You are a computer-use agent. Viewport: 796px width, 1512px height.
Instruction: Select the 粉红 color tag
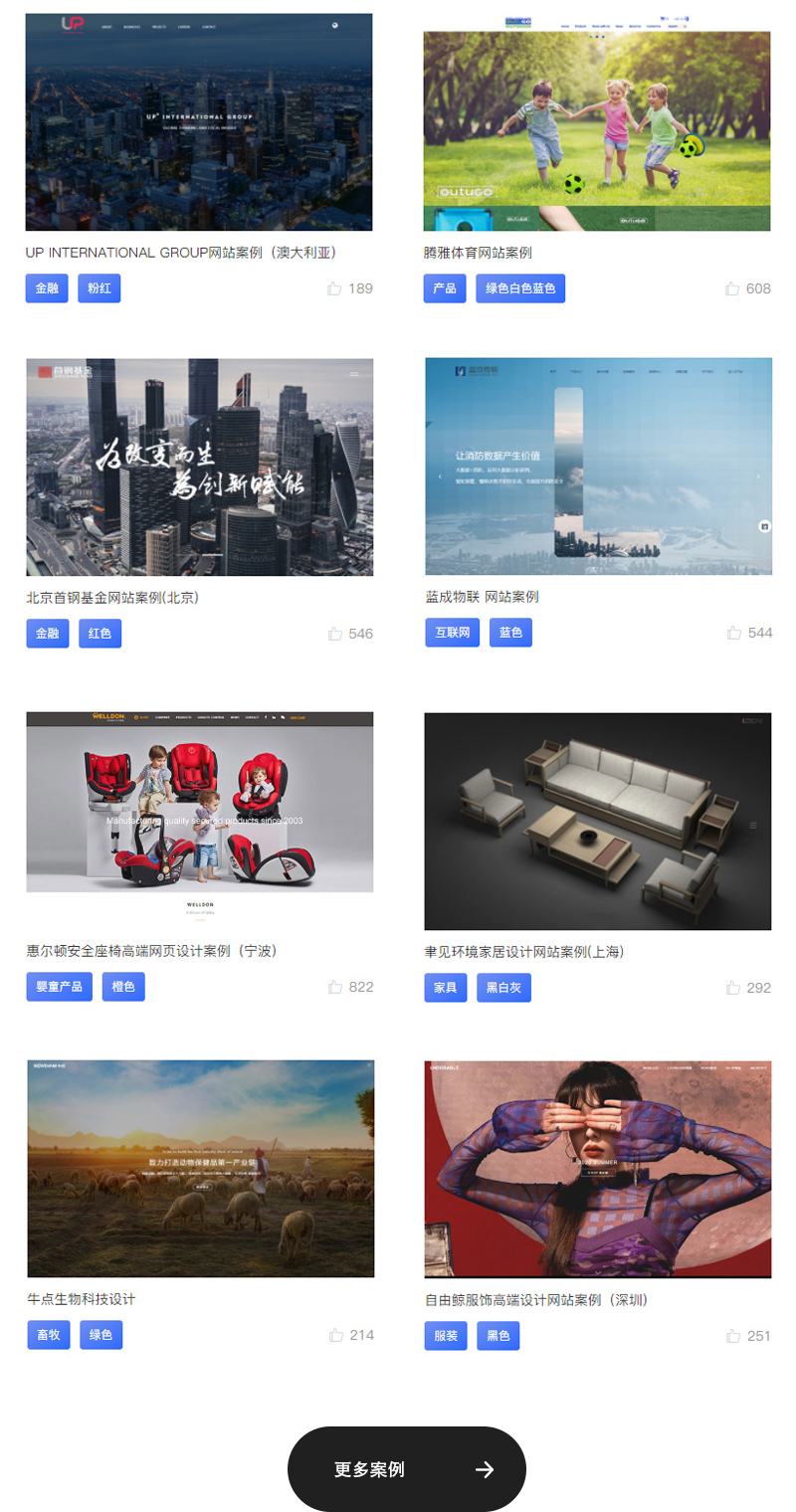99,288
